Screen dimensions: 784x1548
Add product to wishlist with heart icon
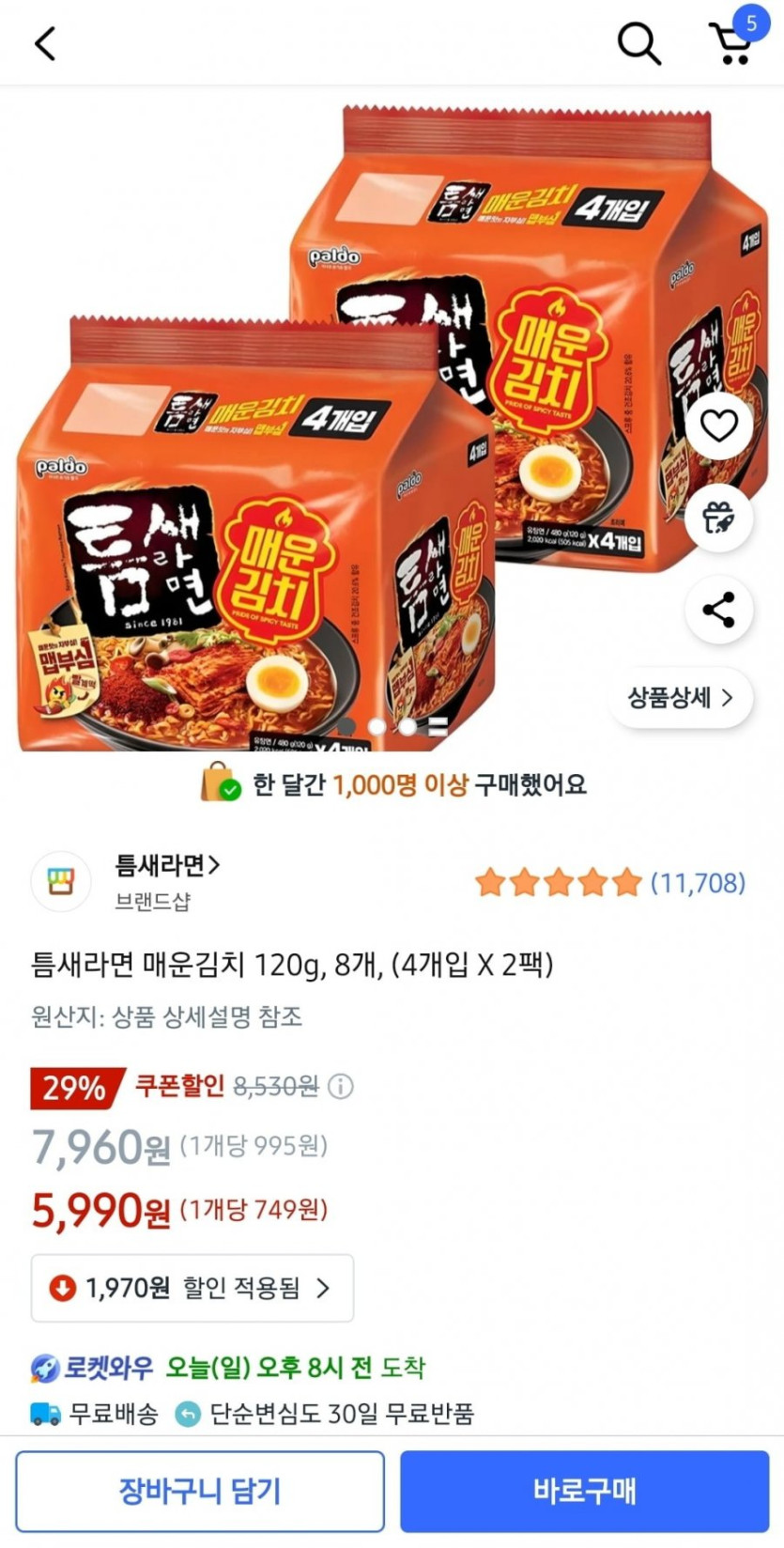[x=718, y=426]
